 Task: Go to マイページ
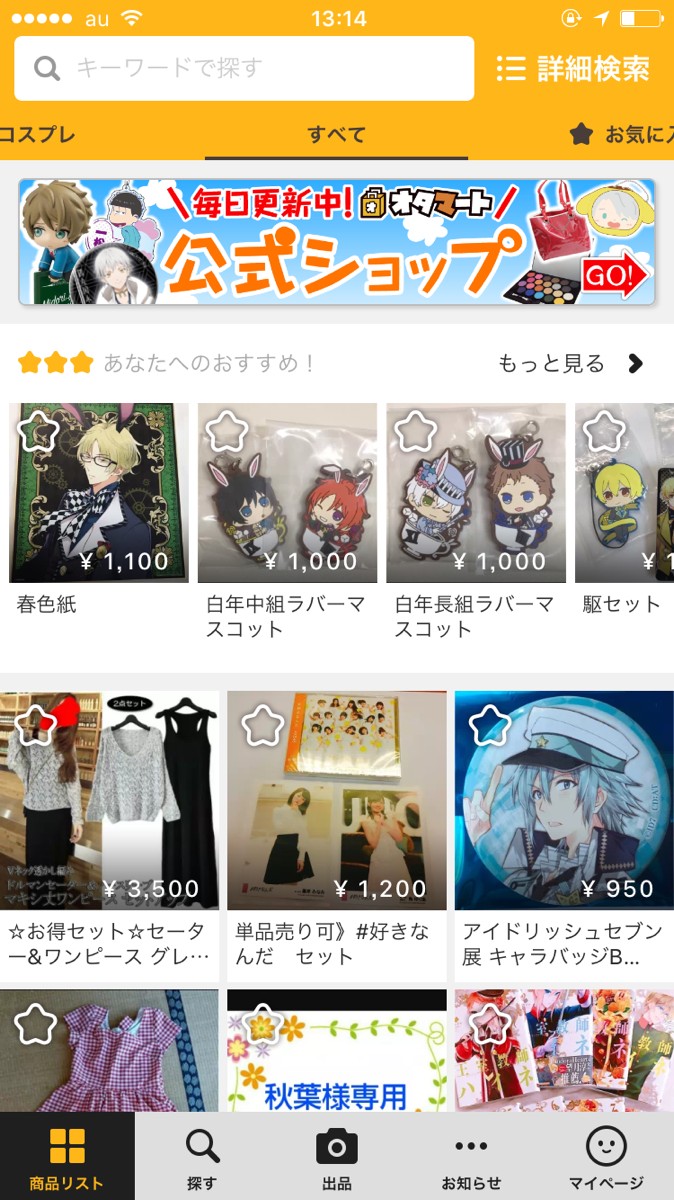pyautogui.click(x=606, y=1157)
